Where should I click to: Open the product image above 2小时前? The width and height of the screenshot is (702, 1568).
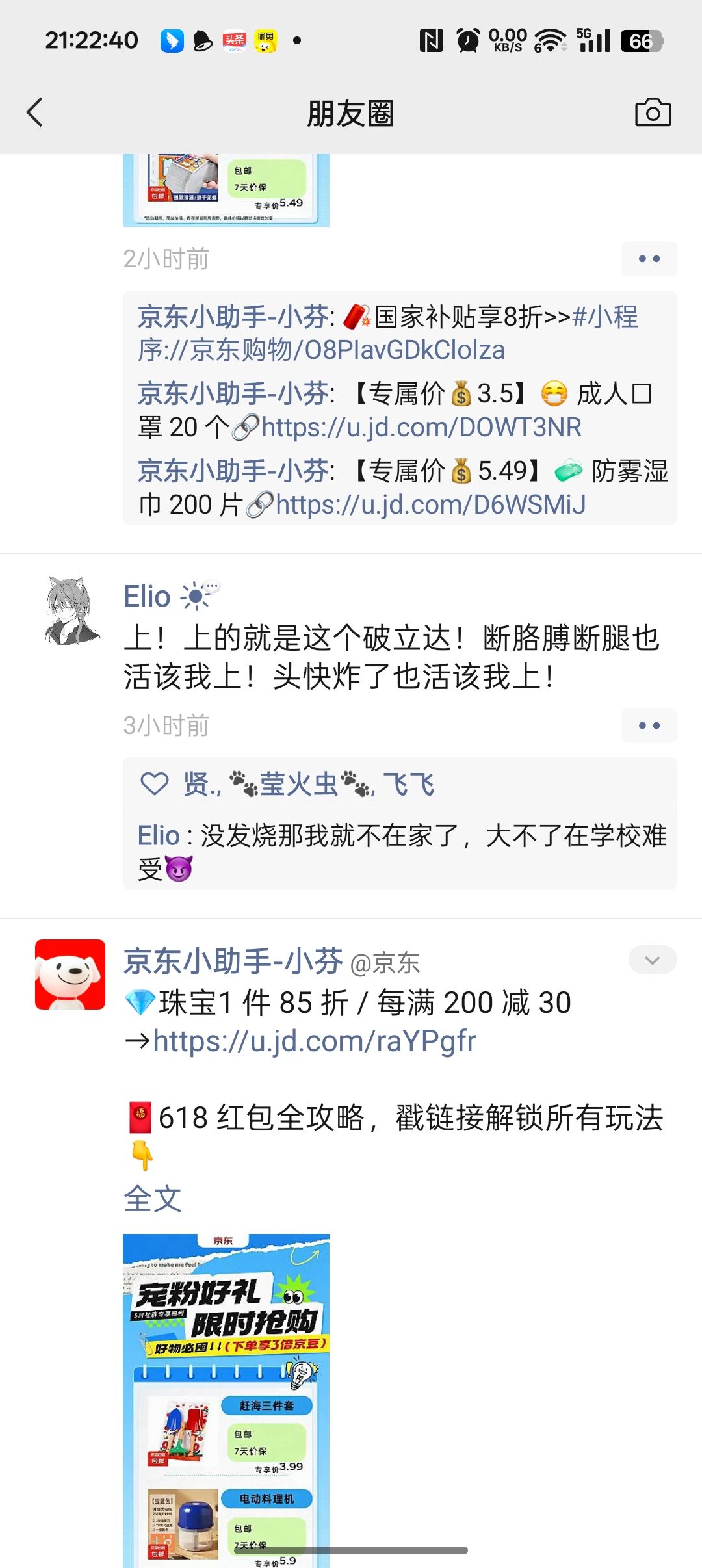(x=226, y=190)
